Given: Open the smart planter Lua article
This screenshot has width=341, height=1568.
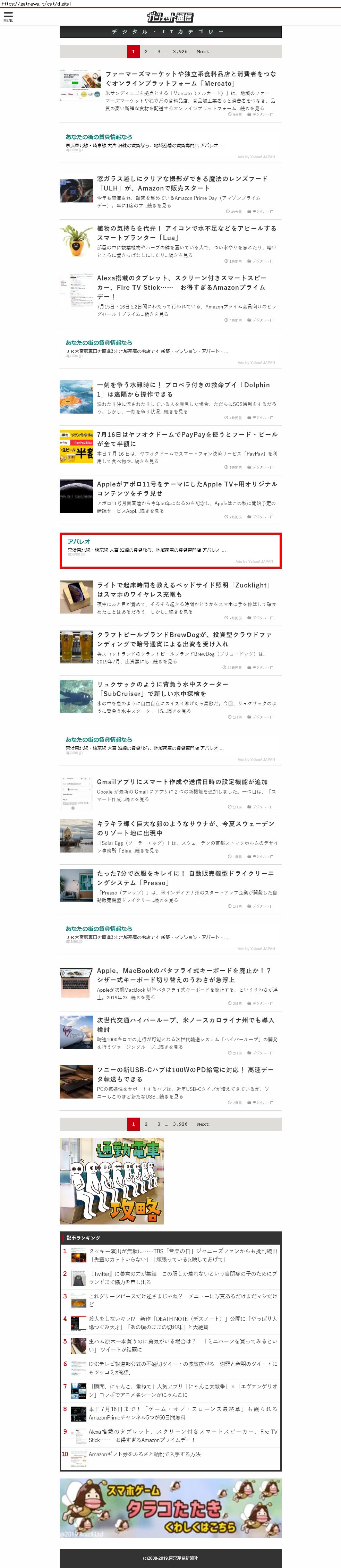Looking at the screenshot, I should click(x=186, y=233).
